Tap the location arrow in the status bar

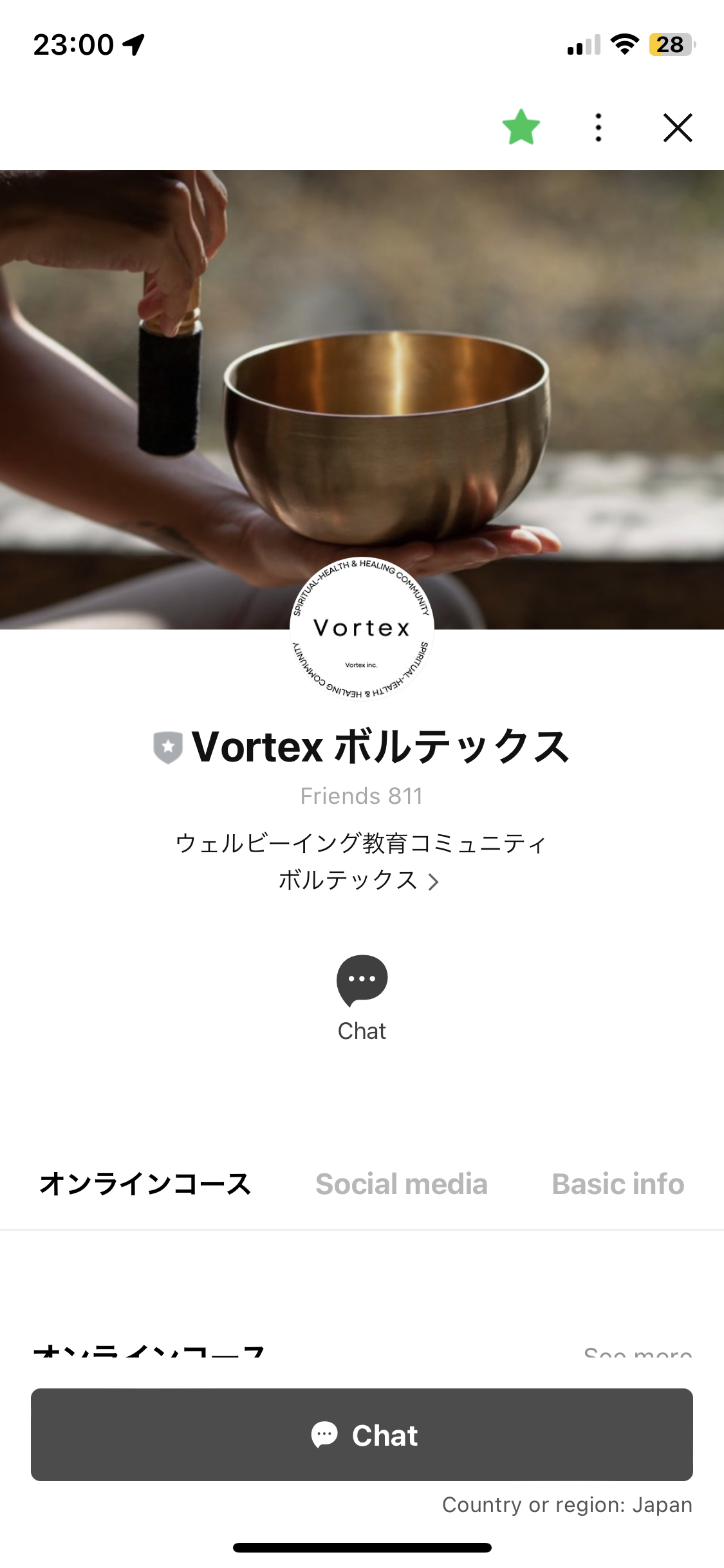[132, 44]
